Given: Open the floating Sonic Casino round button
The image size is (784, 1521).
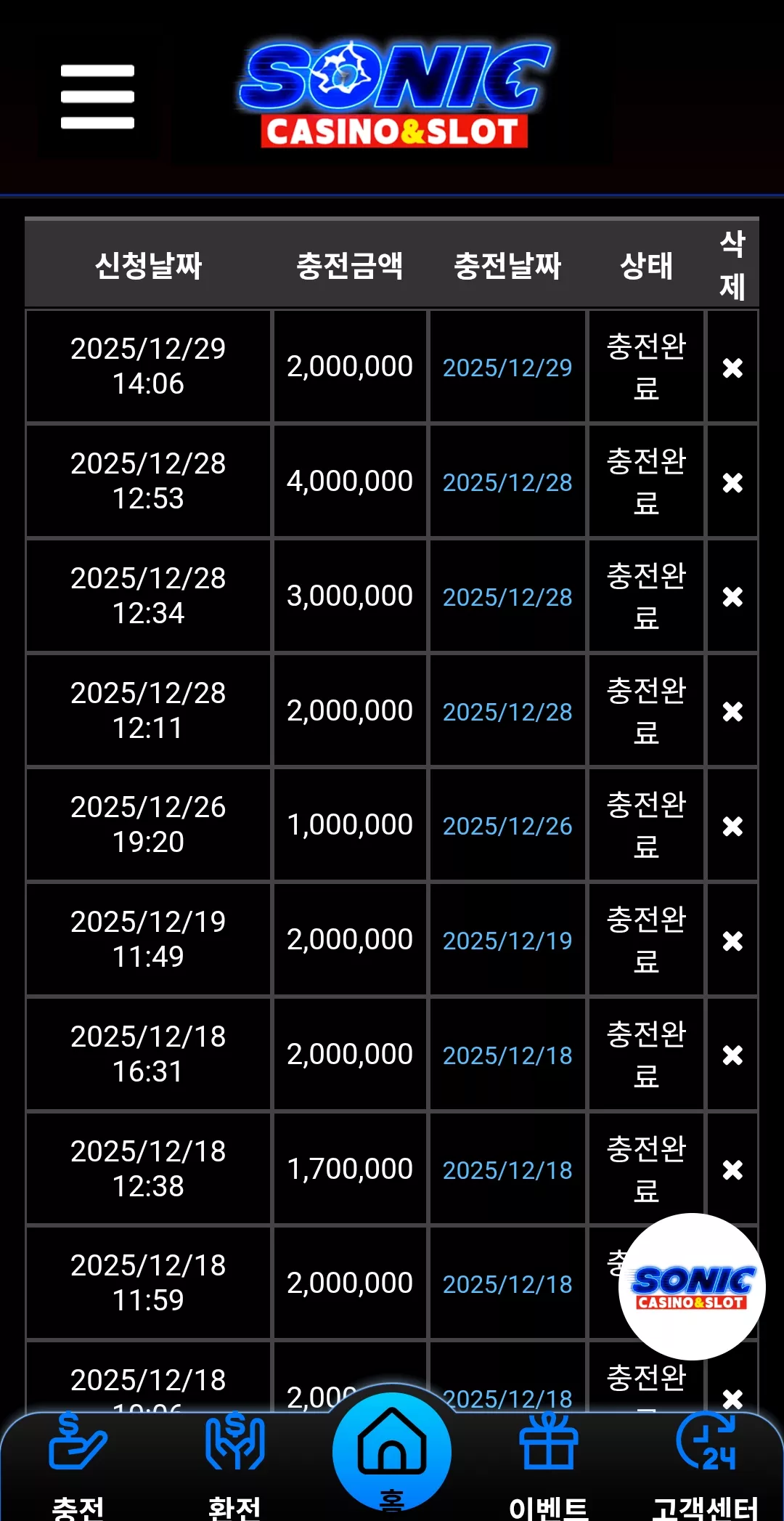Looking at the screenshot, I should 692,1286.
